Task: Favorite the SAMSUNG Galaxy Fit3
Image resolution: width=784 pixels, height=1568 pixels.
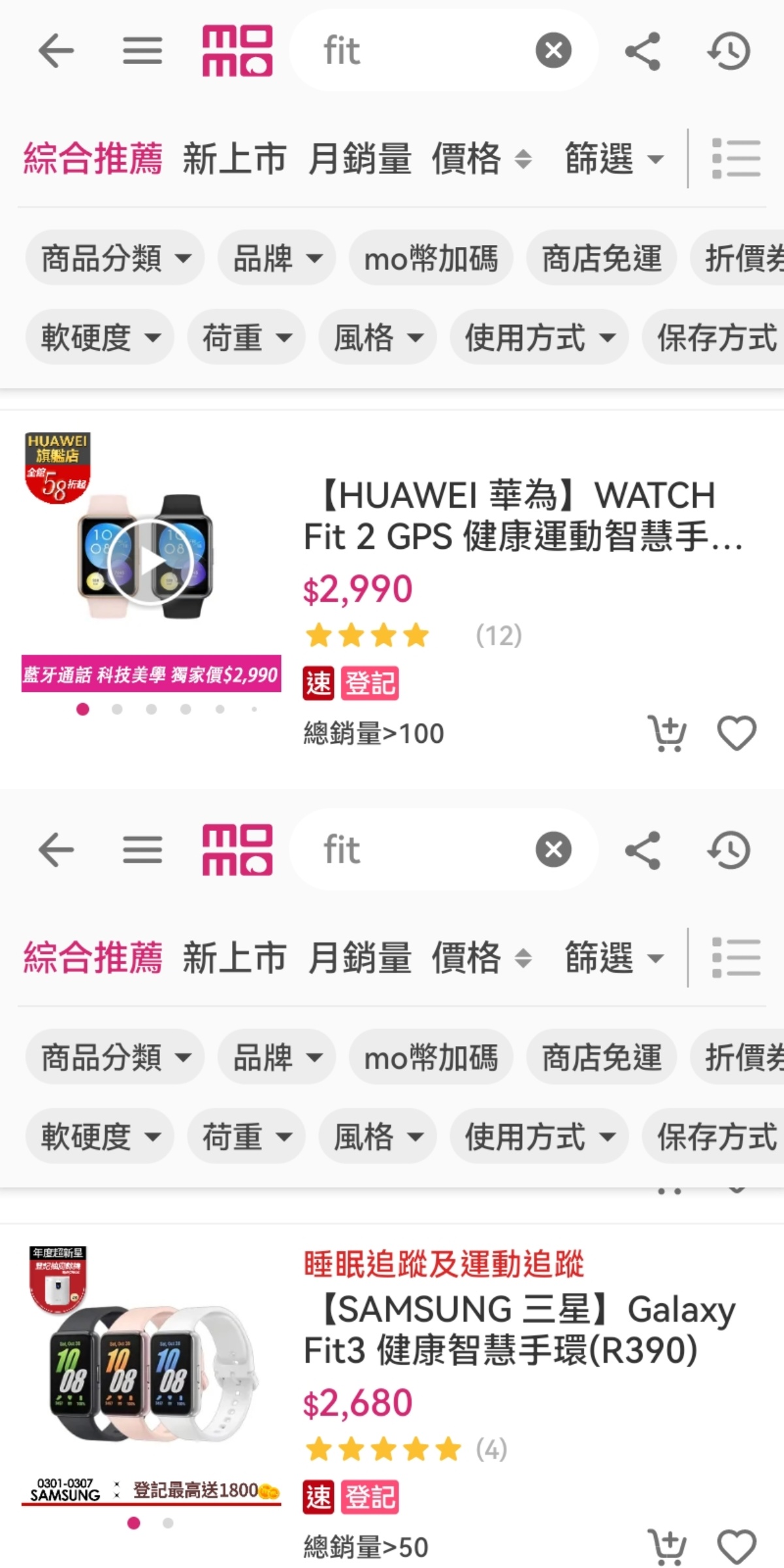Action: point(736,1546)
